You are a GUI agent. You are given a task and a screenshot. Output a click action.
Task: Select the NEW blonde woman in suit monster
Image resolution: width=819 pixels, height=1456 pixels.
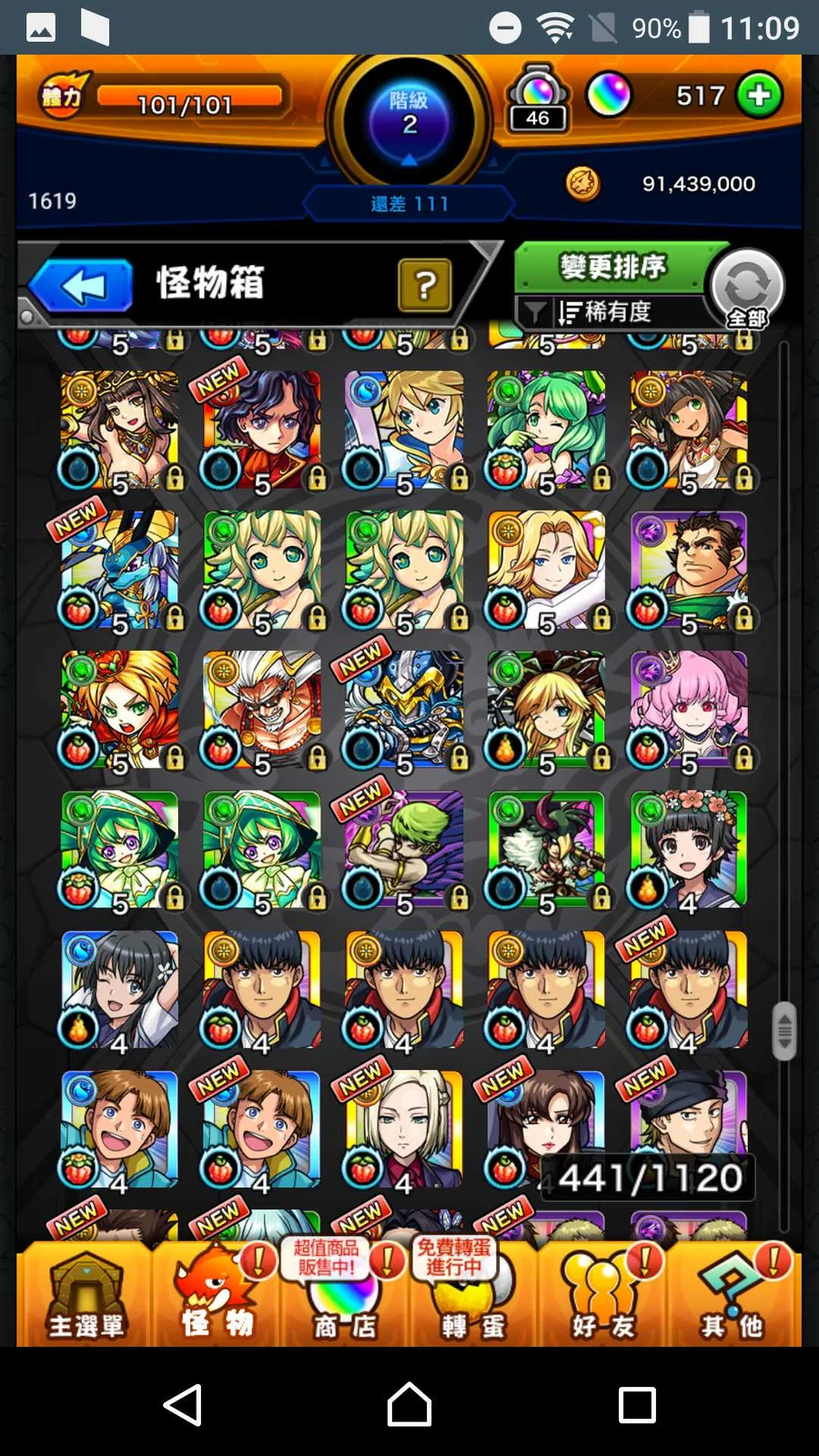(404, 1130)
